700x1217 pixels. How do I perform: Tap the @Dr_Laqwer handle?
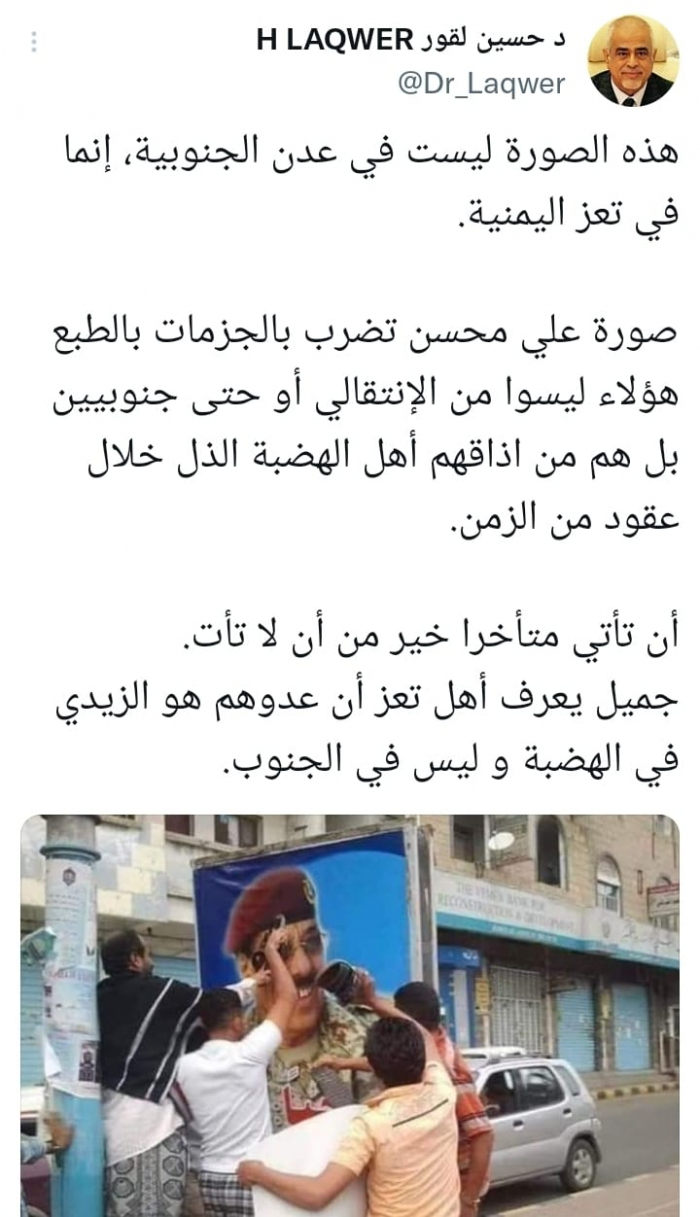tap(482, 83)
